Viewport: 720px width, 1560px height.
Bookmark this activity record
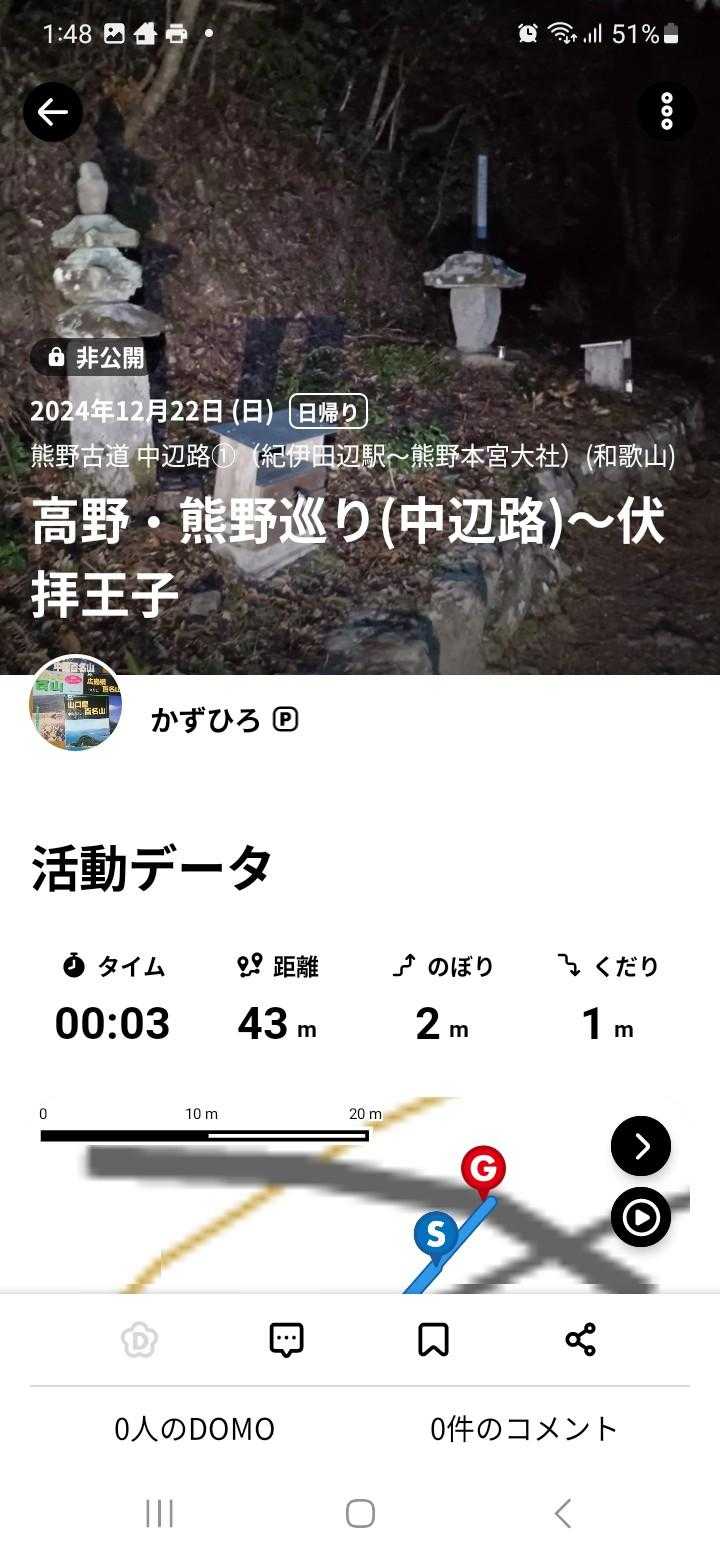433,1339
